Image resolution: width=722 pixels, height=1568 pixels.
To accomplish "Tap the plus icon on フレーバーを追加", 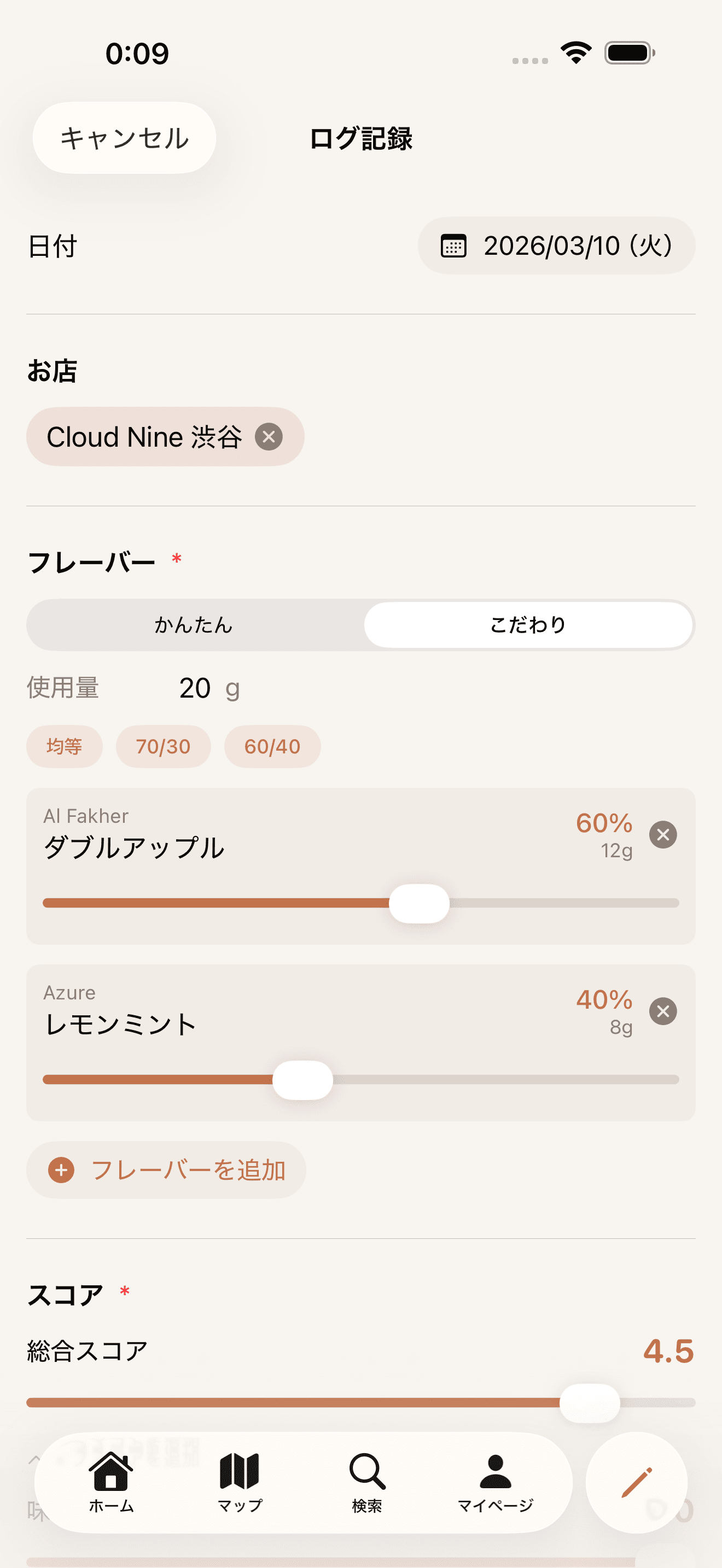I will (x=60, y=1169).
